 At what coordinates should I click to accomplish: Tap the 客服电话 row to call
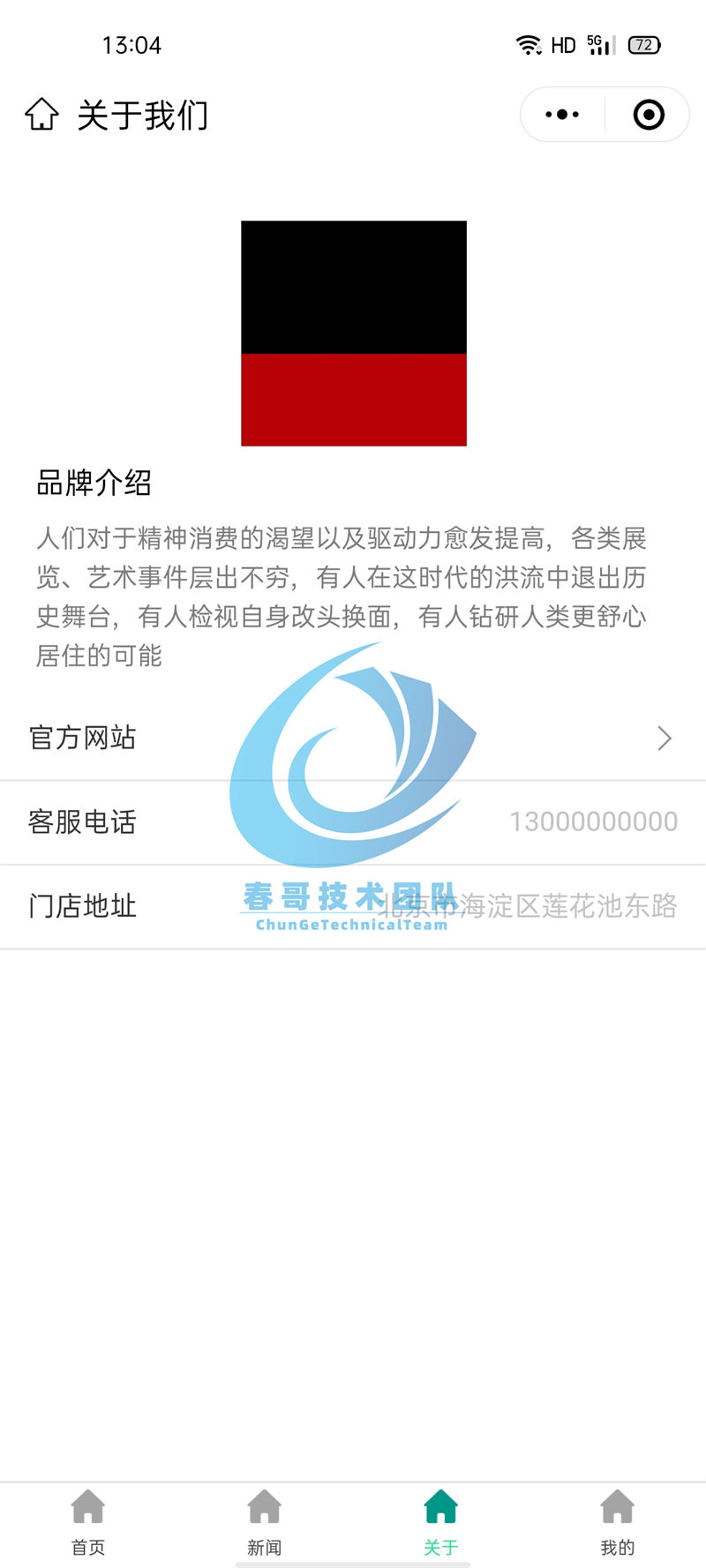coord(353,822)
